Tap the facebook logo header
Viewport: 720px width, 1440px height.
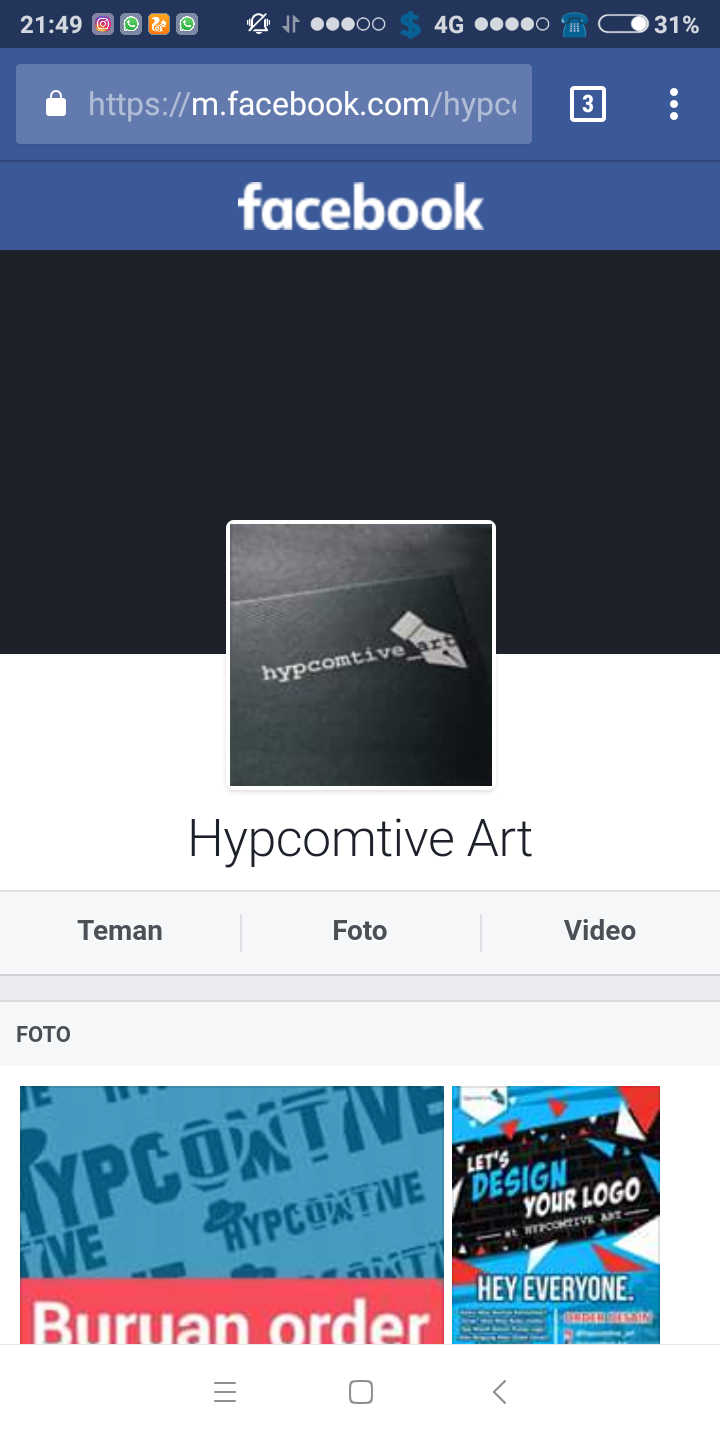(x=360, y=207)
